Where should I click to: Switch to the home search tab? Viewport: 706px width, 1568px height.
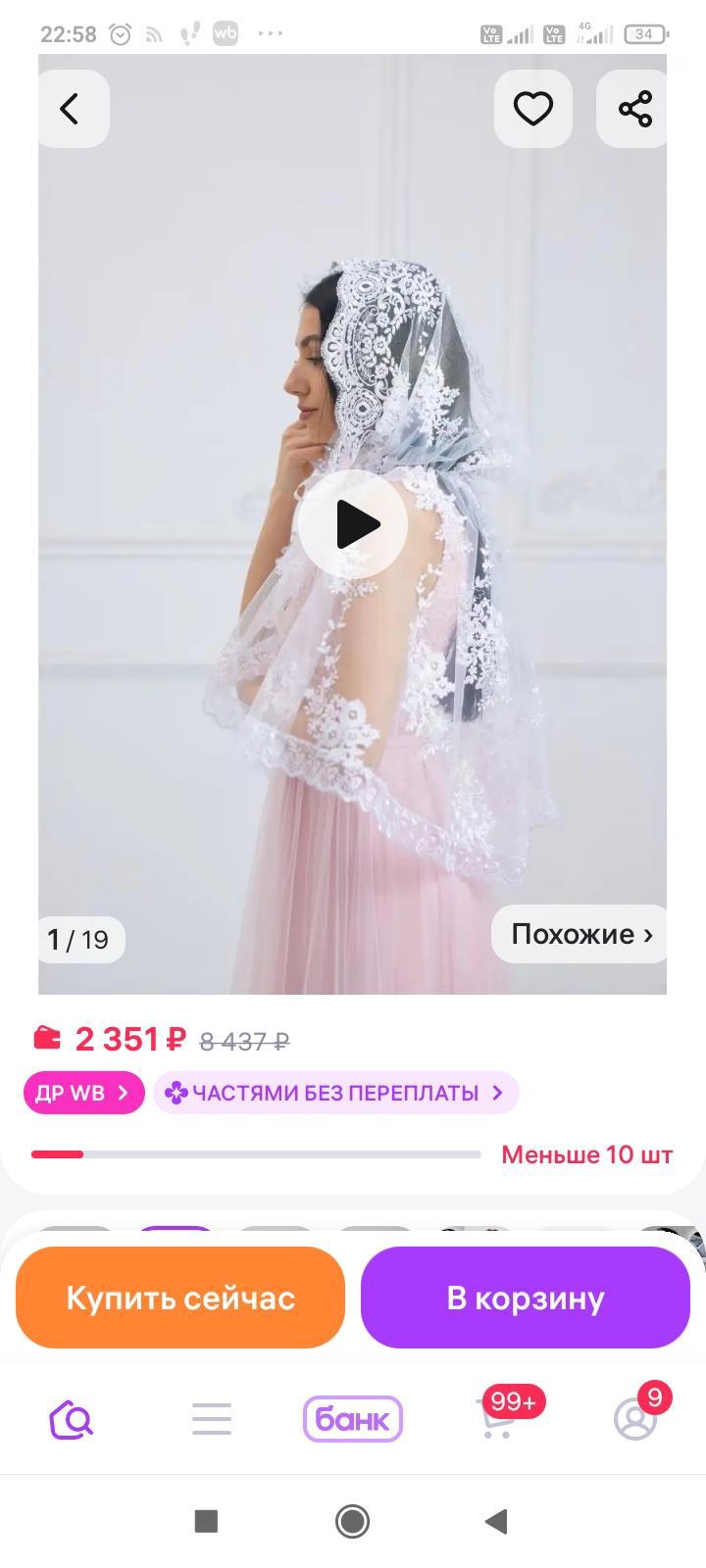click(x=71, y=1419)
